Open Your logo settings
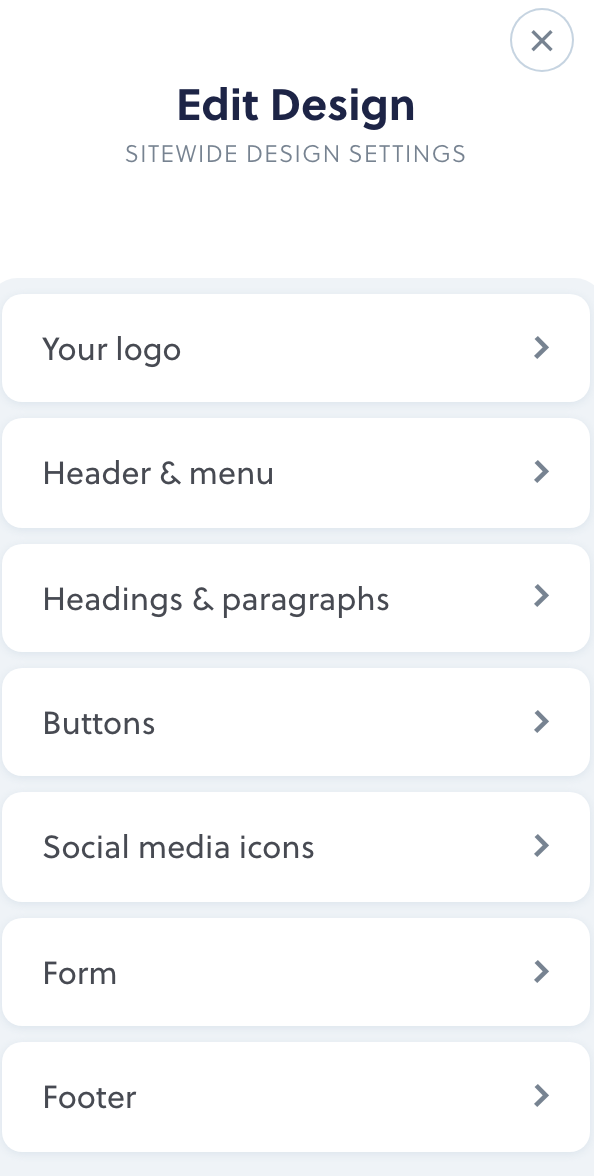Screen dimensions: 594x1176 pyautogui.click(x=296, y=348)
